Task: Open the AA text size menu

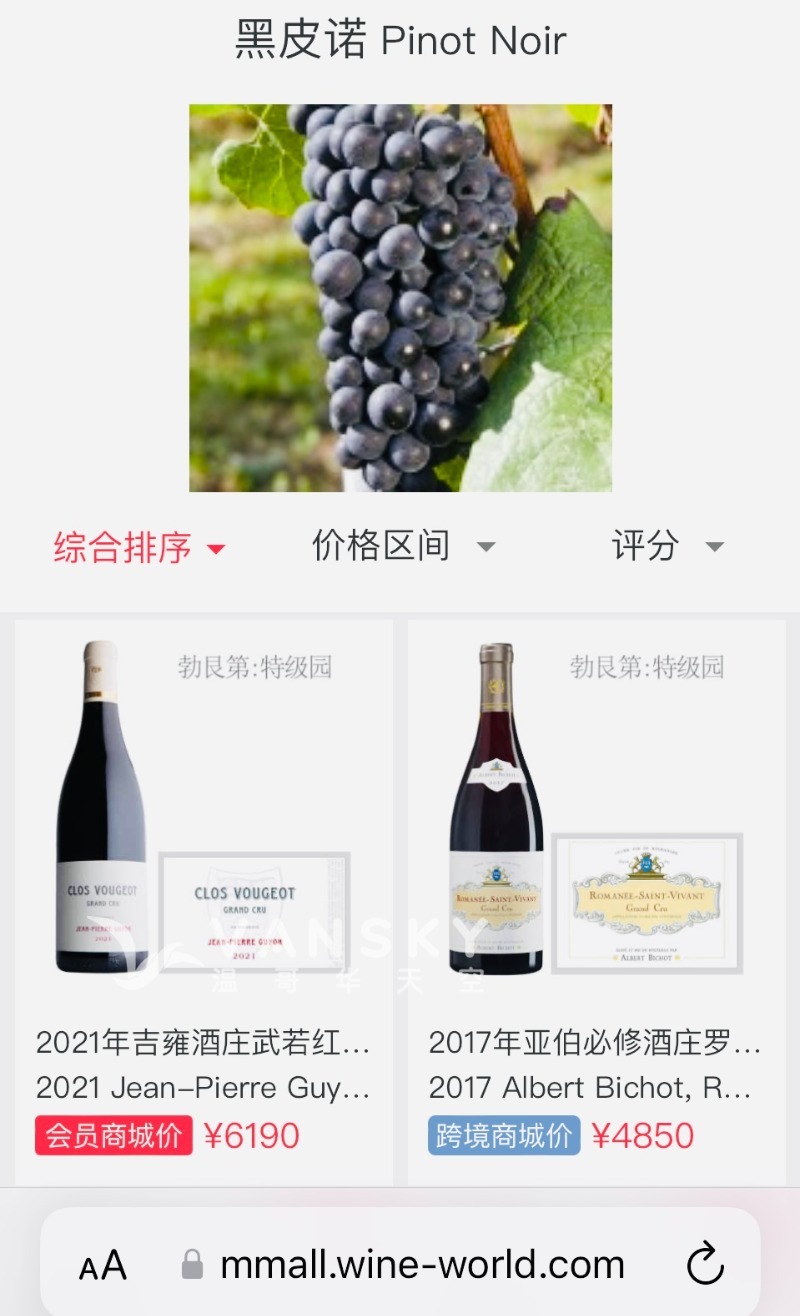Action: [x=103, y=1266]
